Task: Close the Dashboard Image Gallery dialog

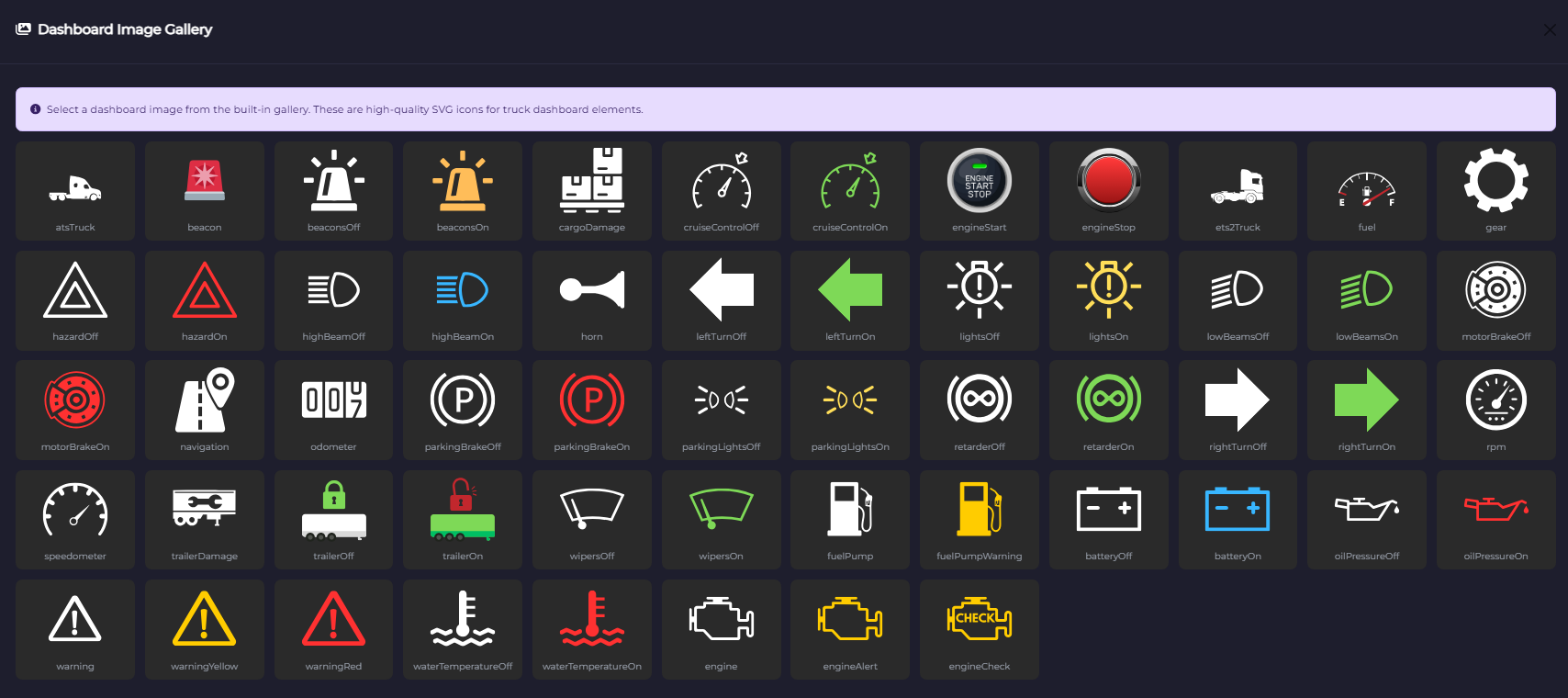Action: (1550, 29)
